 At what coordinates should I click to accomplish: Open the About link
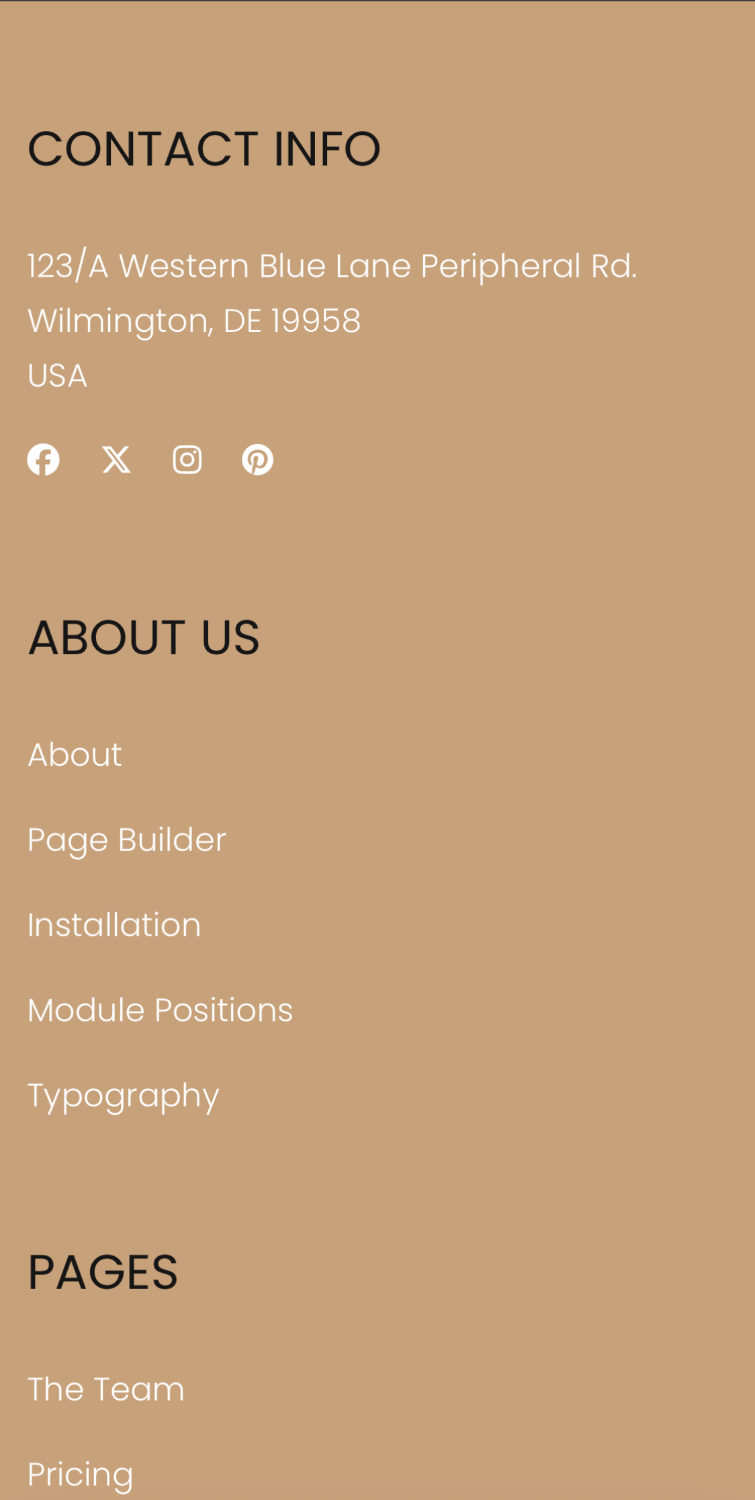point(75,755)
